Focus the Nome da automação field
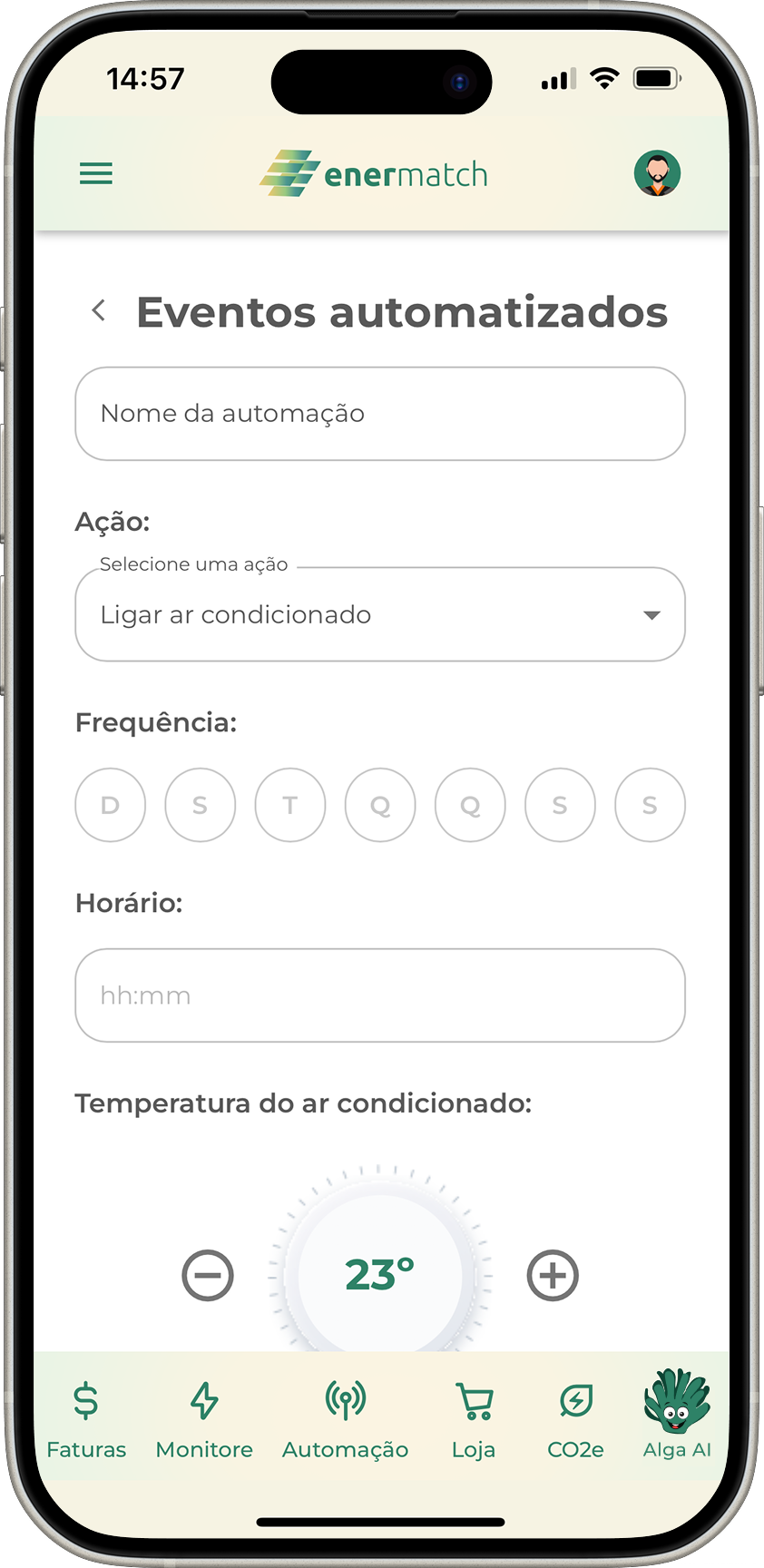This screenshot has width=764, height=1568. [x=379, y=414]
